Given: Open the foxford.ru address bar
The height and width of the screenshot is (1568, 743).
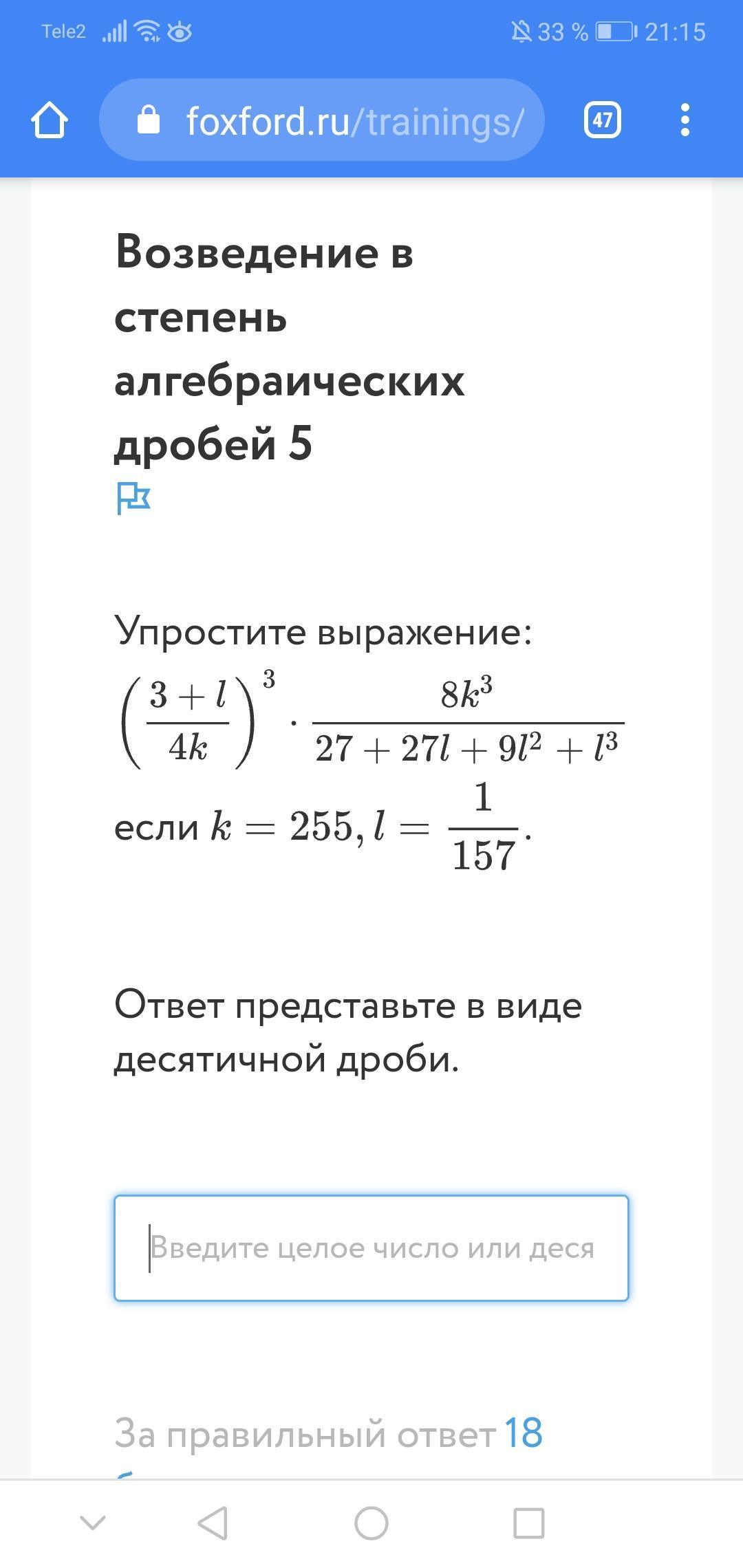Looking at the screenshot, I should click(322, 120).
